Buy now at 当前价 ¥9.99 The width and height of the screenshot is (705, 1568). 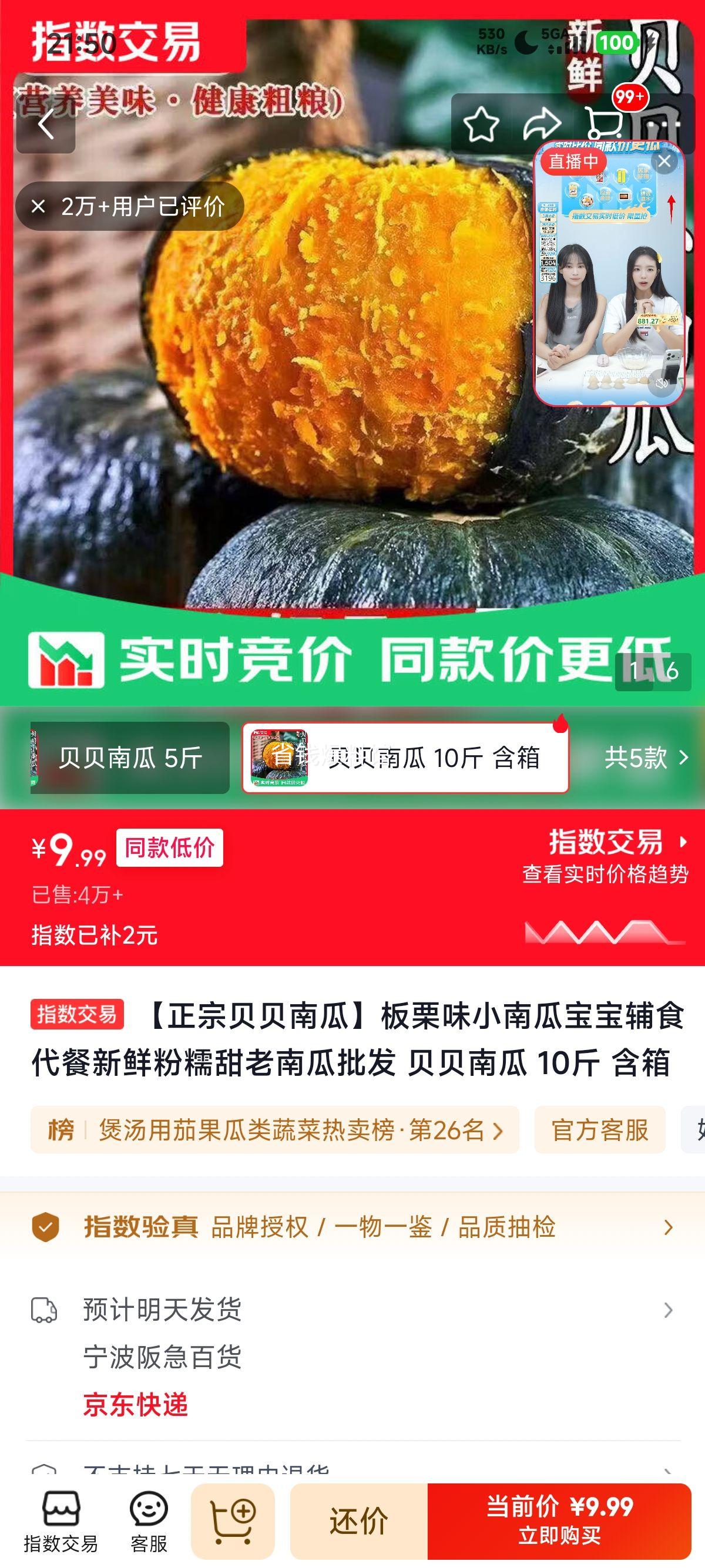559,1521
